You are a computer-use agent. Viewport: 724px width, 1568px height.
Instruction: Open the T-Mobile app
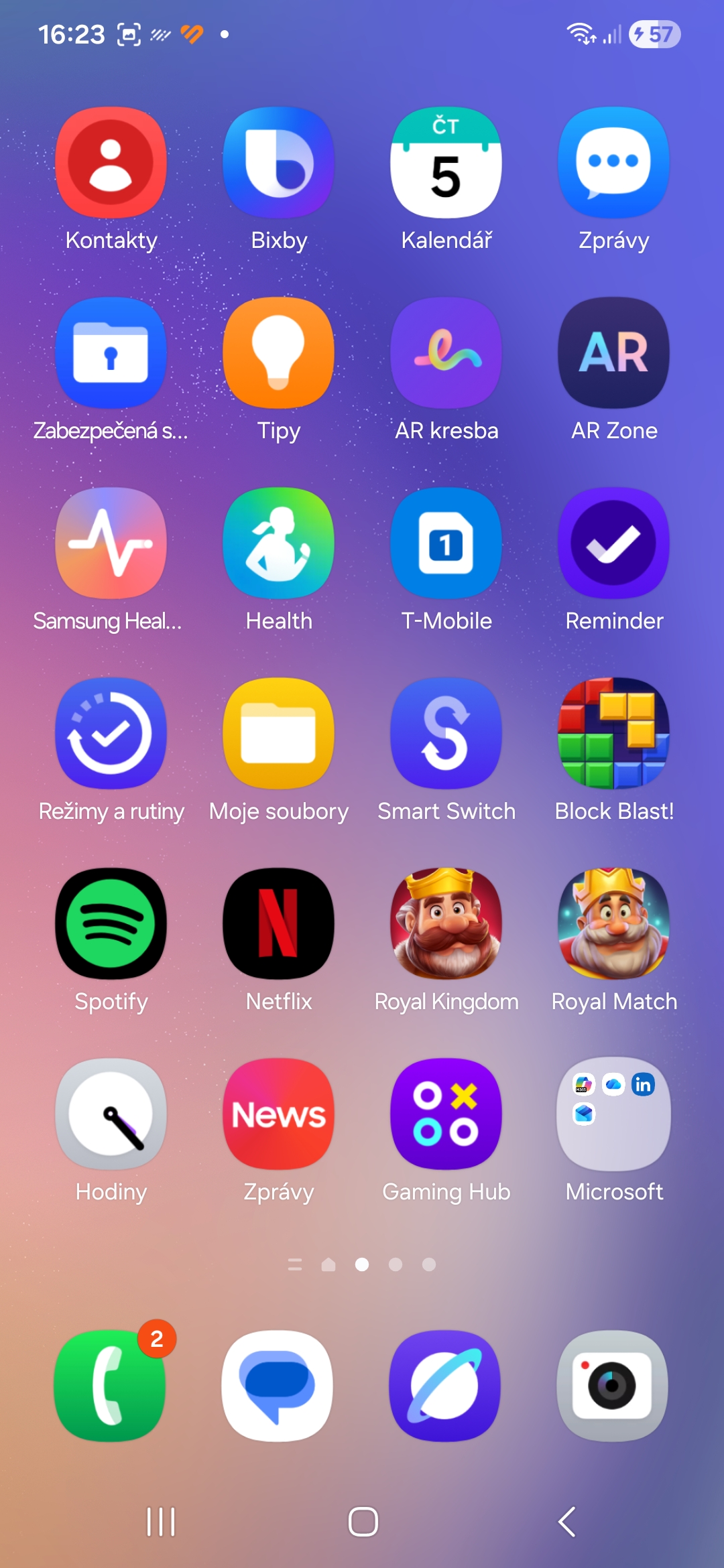tap(446, 543)
